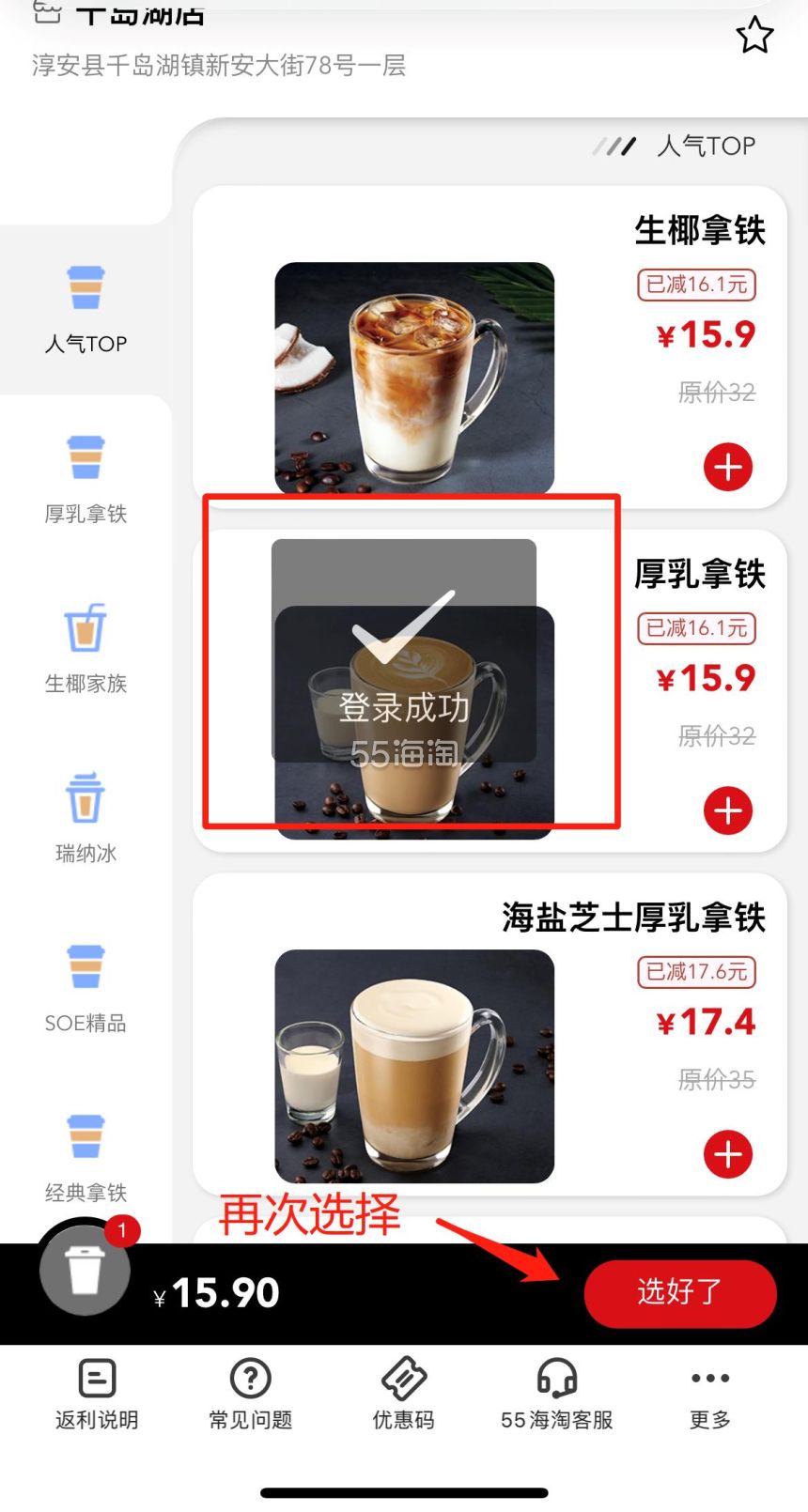Open 返利说明 cashback instructions
The width and height of the screenshot is (808, 1512).
tap(97, 1395)
